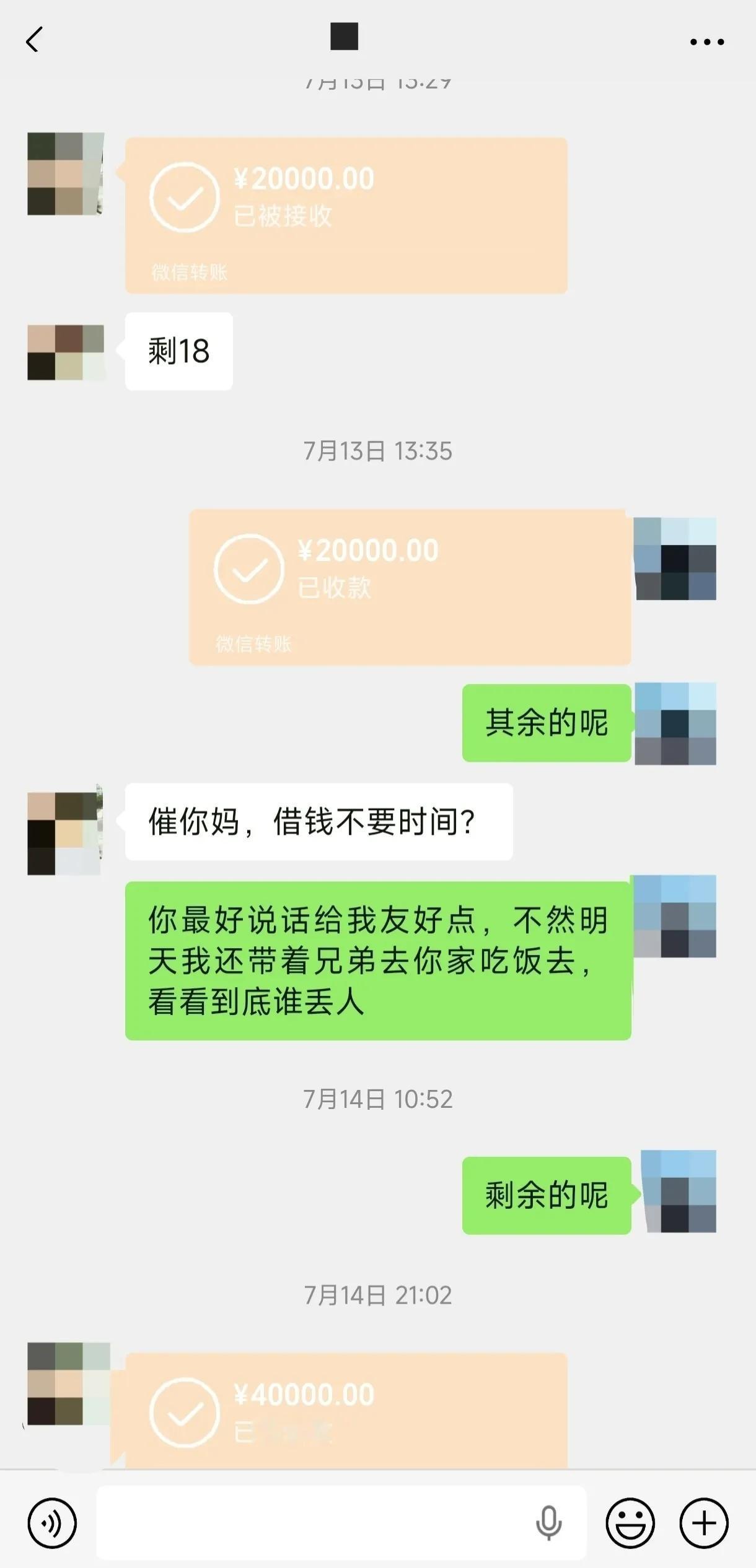Tap your avatar next to 其余的呢
The width and height of the screenshot is (756, 1568).
click(x=675, y=725)
